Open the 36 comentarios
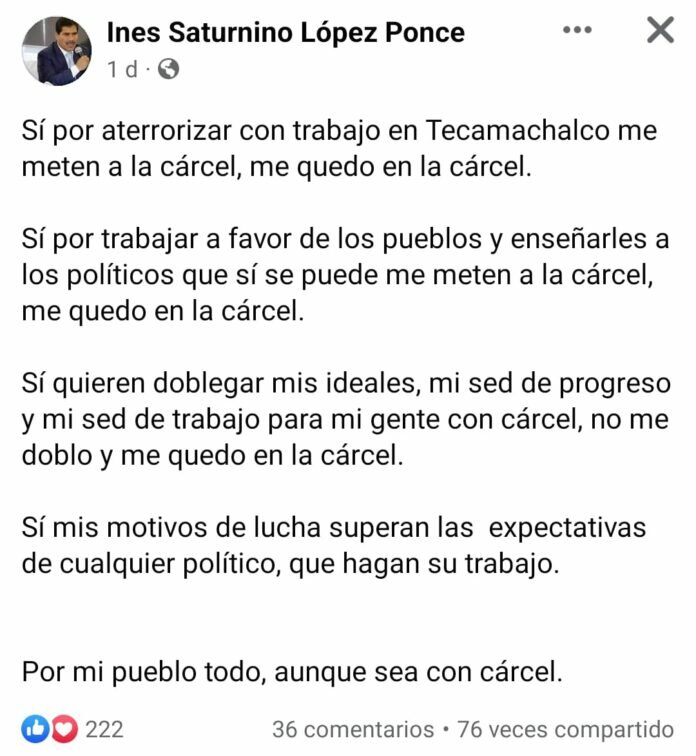 353,729
